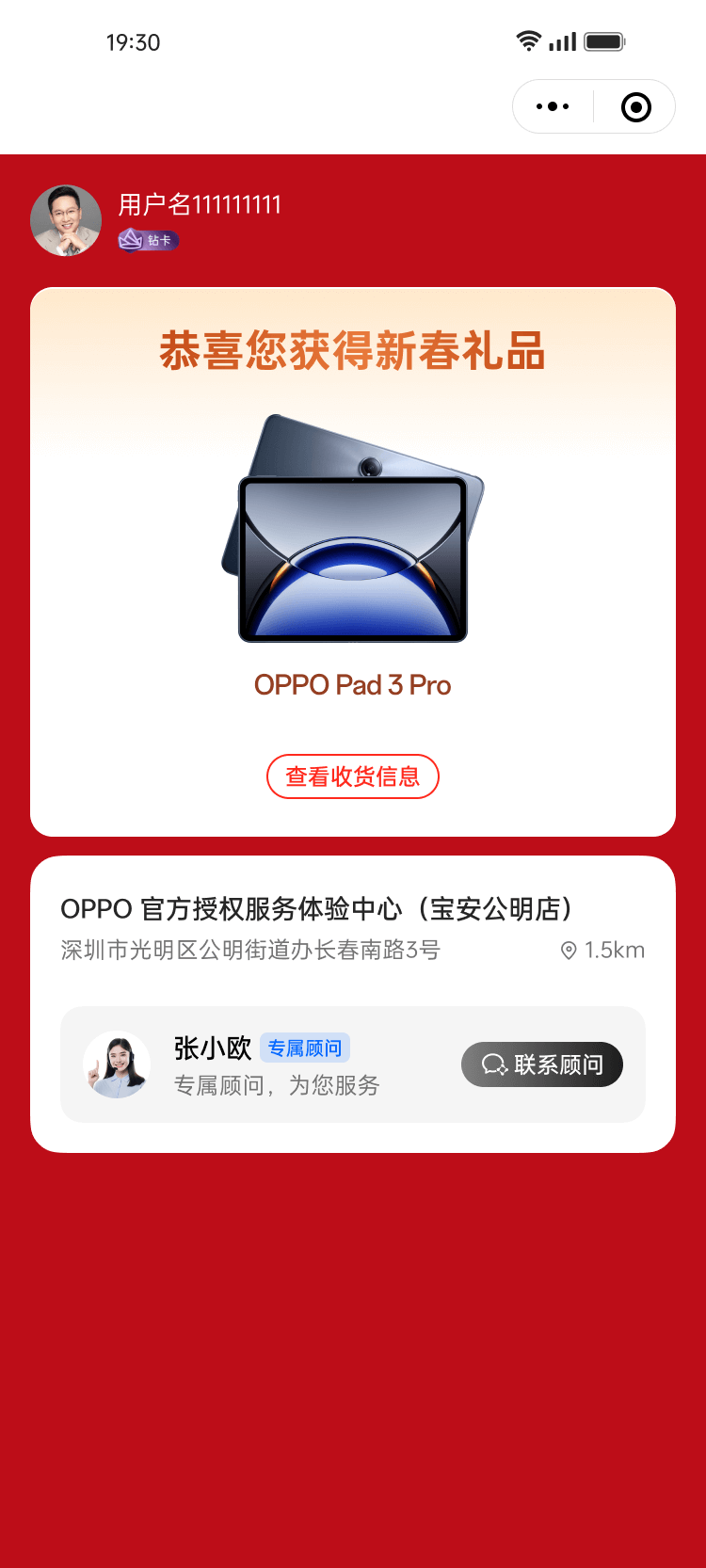Viewport: 706px width, 1568px height.
Task: Open user profile avatar 用户名111111111
Action: 66,220
